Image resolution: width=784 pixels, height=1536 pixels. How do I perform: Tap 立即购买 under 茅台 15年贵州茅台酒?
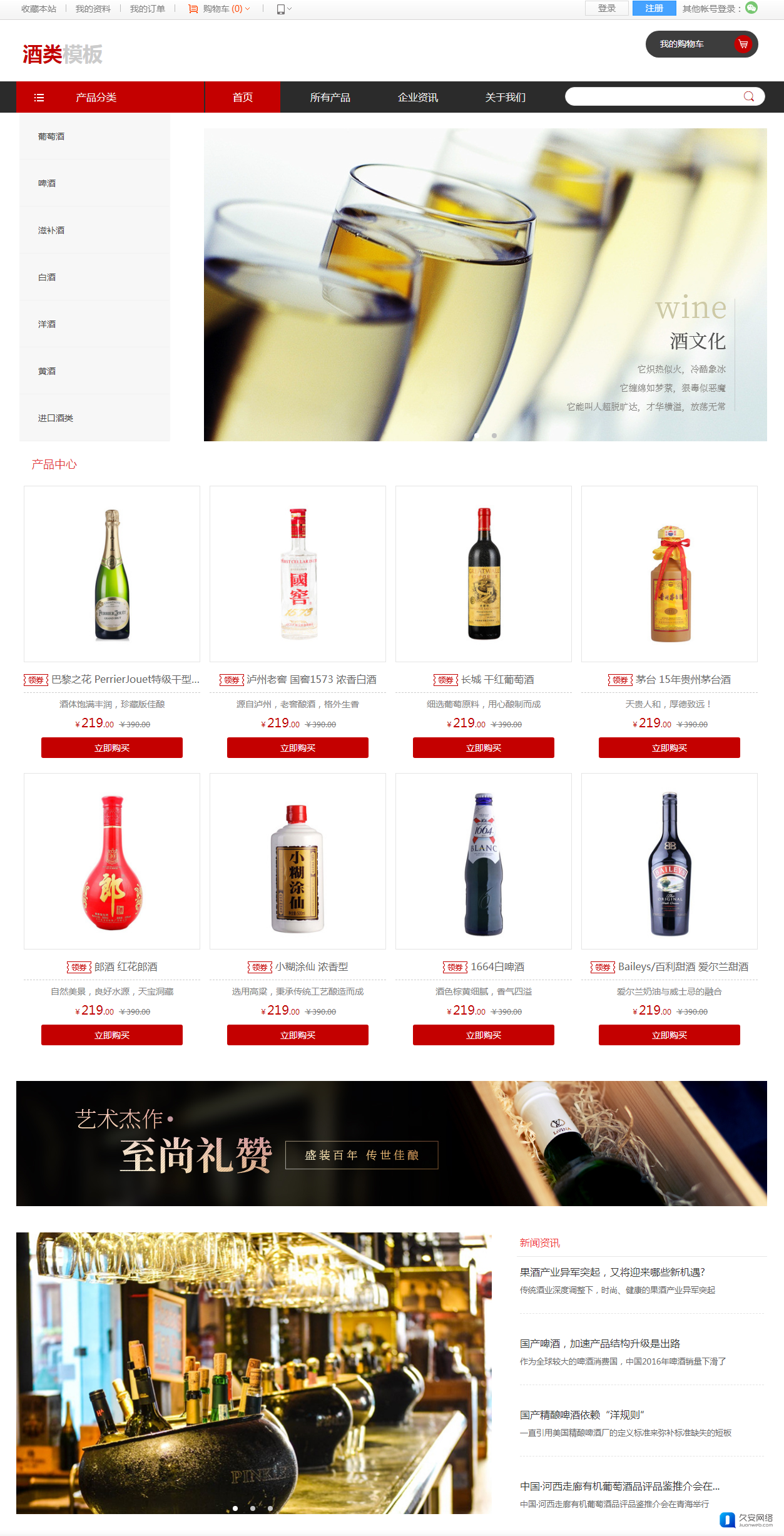669,748
